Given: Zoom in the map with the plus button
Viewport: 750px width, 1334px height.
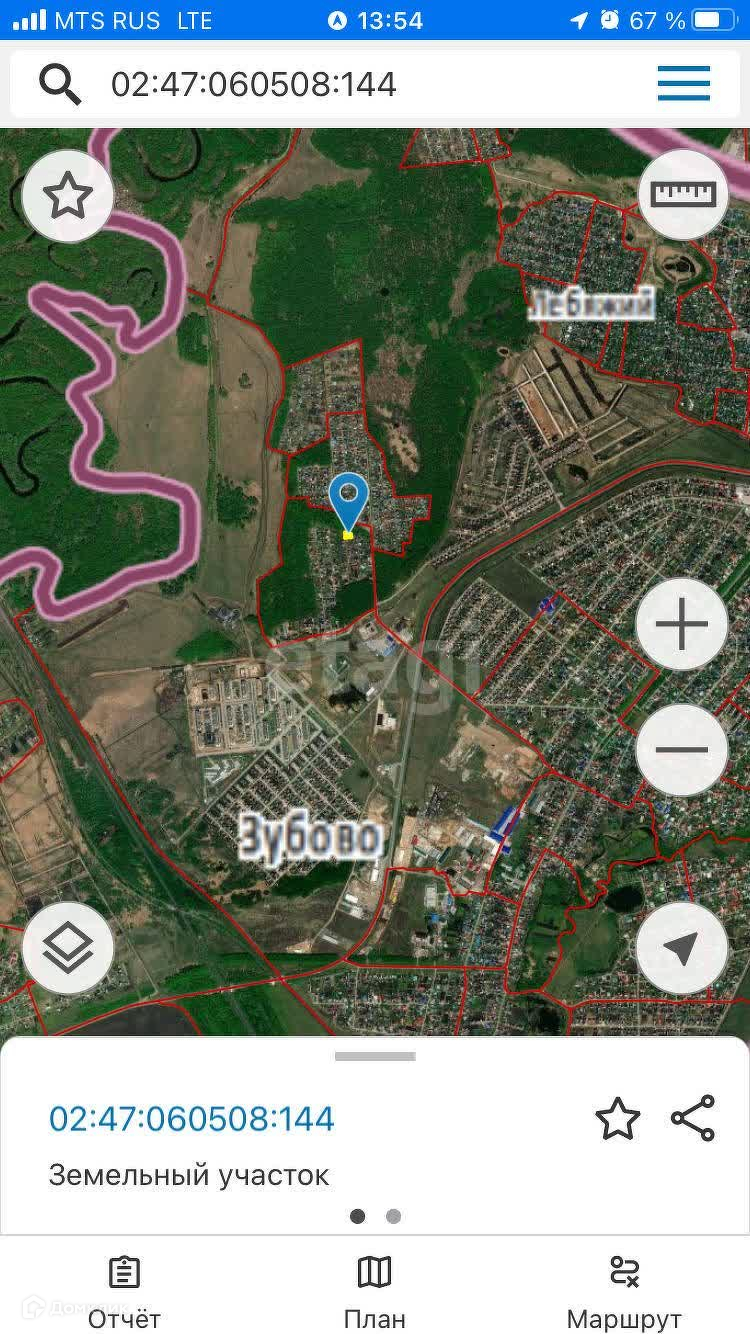Looking at the screenshot, I should pos(682,625).
